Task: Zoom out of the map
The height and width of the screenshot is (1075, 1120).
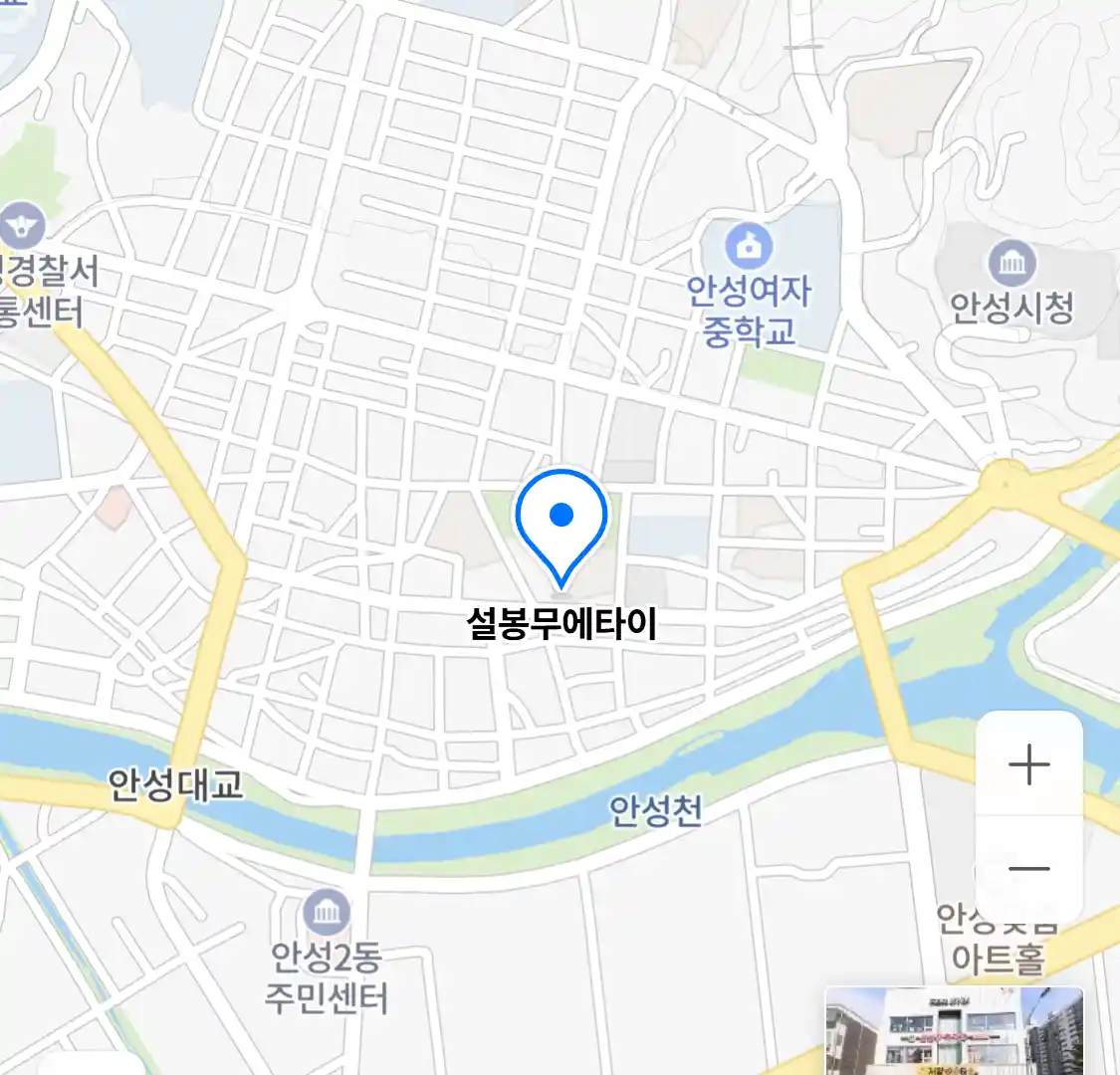Action: tap(1028, 868)
